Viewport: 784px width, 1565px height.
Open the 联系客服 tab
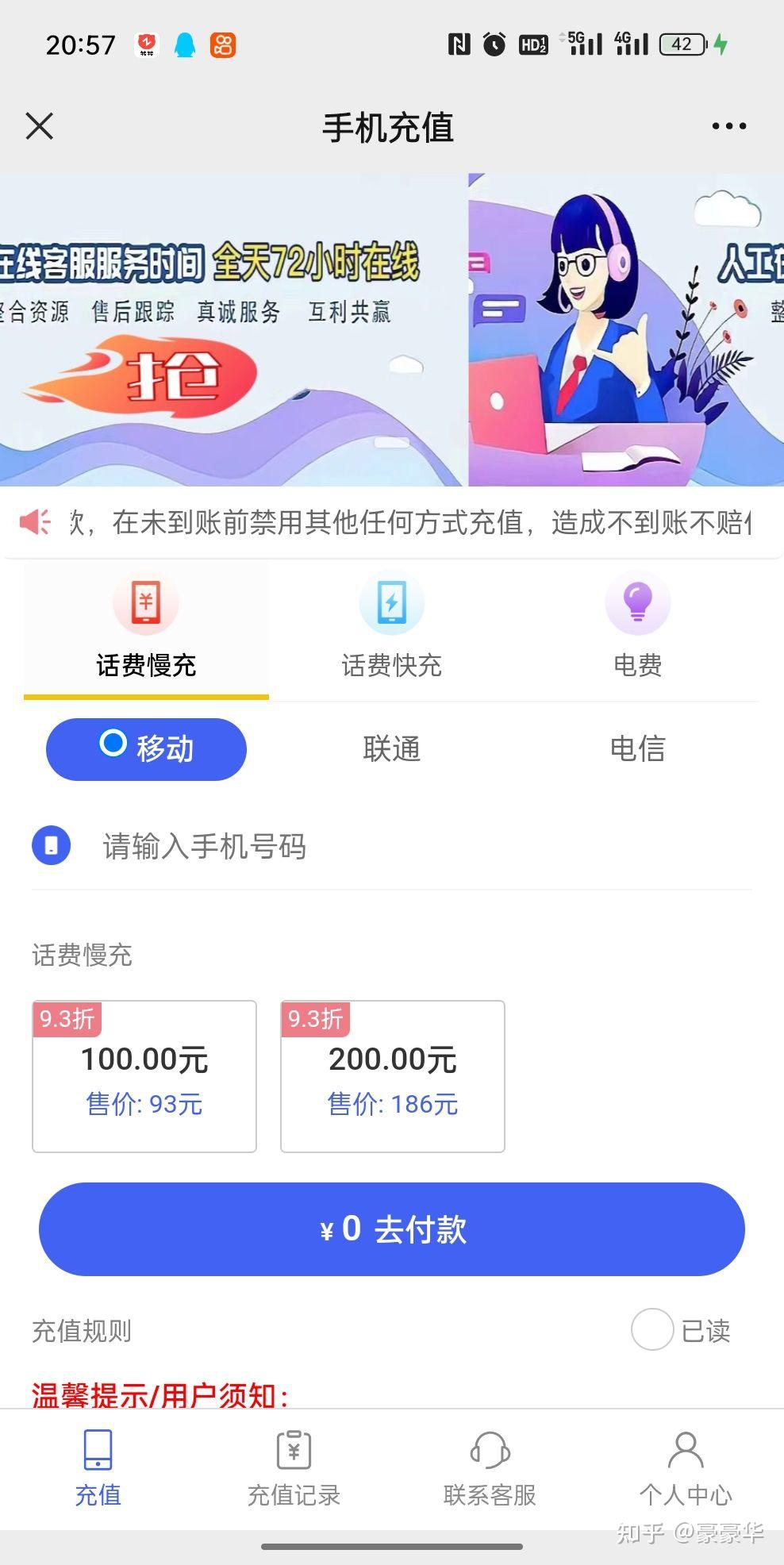tap(490, 1470)
